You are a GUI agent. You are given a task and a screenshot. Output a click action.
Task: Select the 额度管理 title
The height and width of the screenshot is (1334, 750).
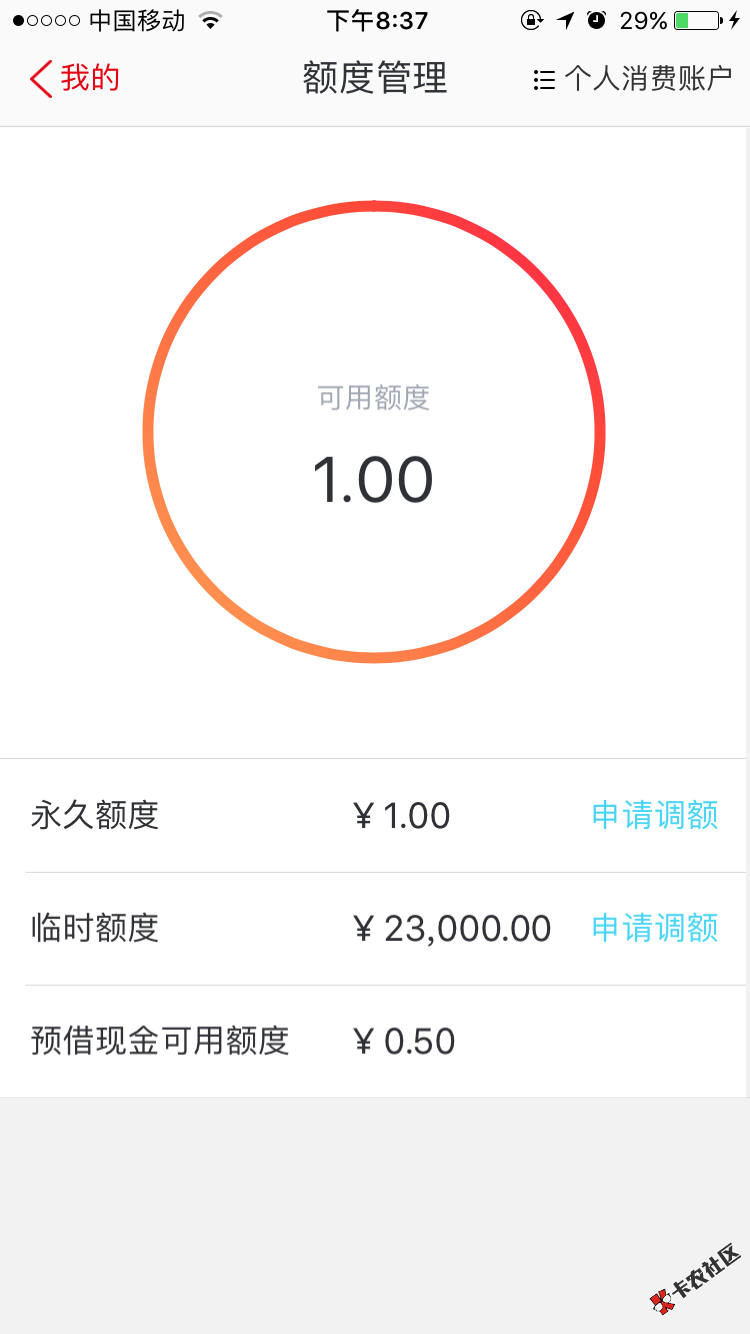pos(375,79)
